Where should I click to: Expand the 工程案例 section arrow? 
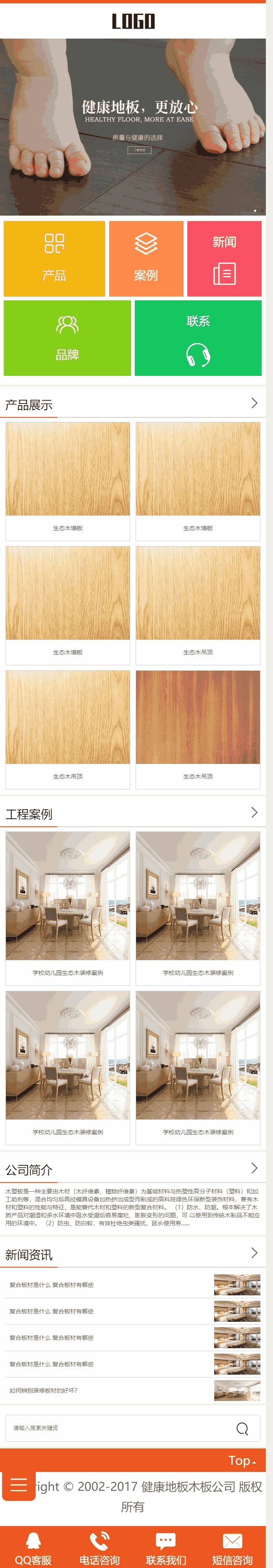pos(254,812)
